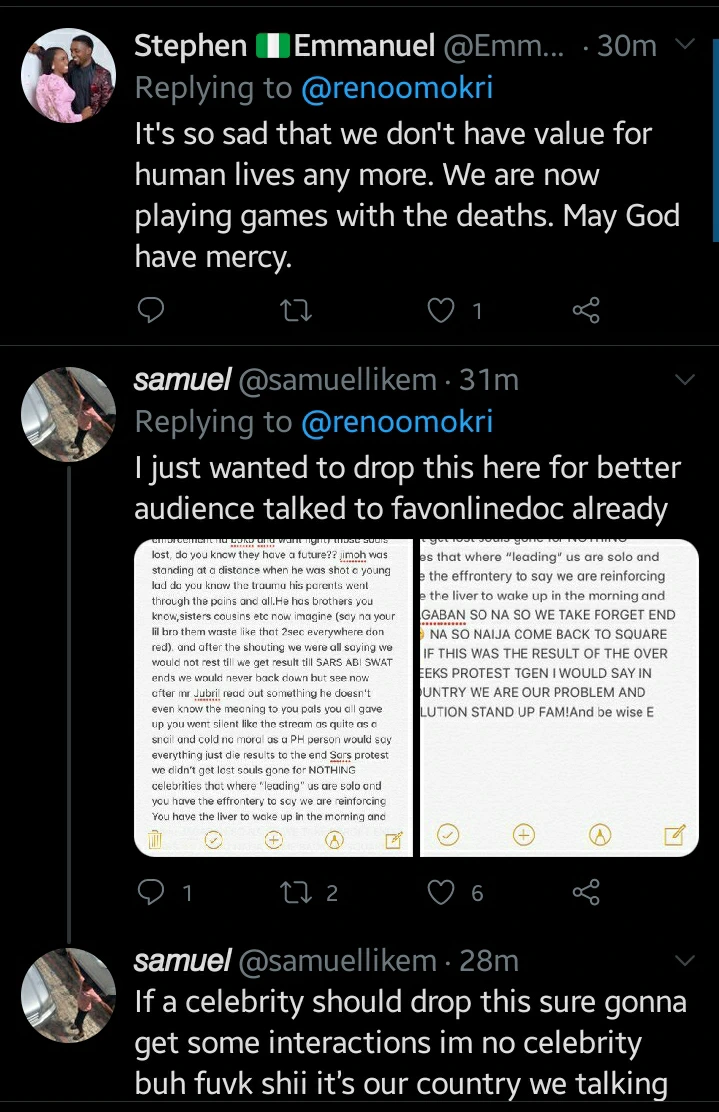Screen dimensions: 719x1112
Task: Reply to samuel's tweet with images
Action: (150, 891)
